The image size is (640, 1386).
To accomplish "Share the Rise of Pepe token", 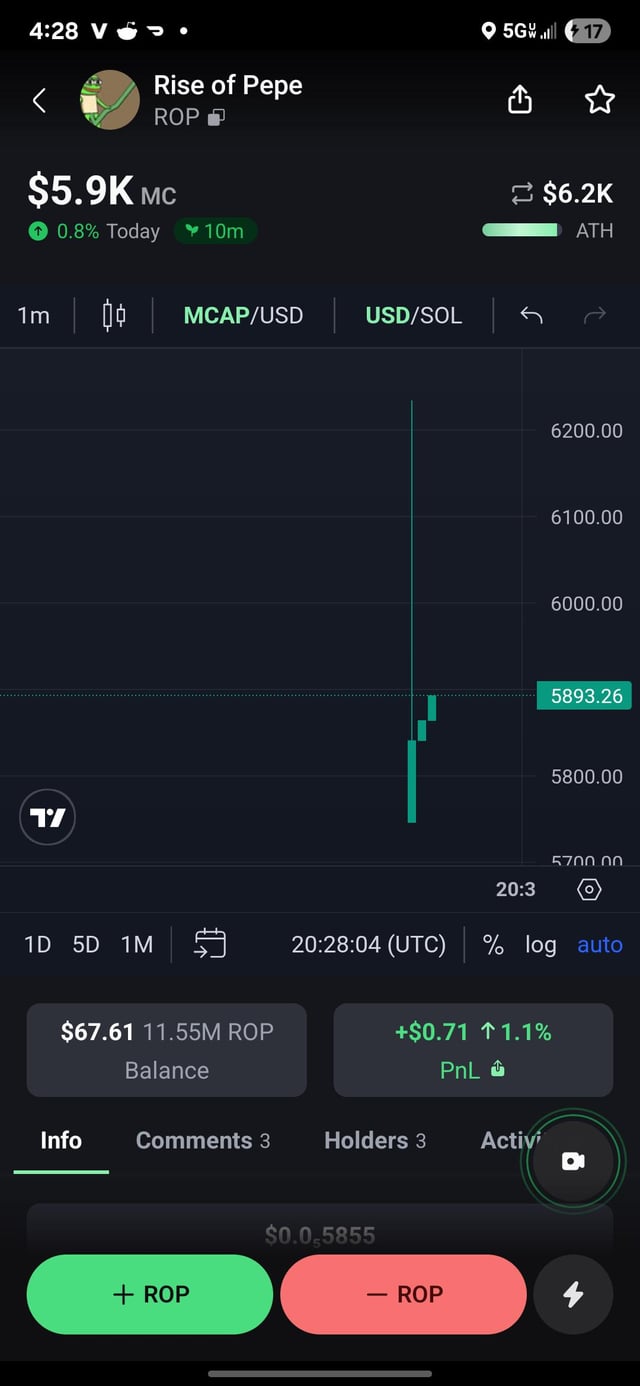I will point(520,100).
